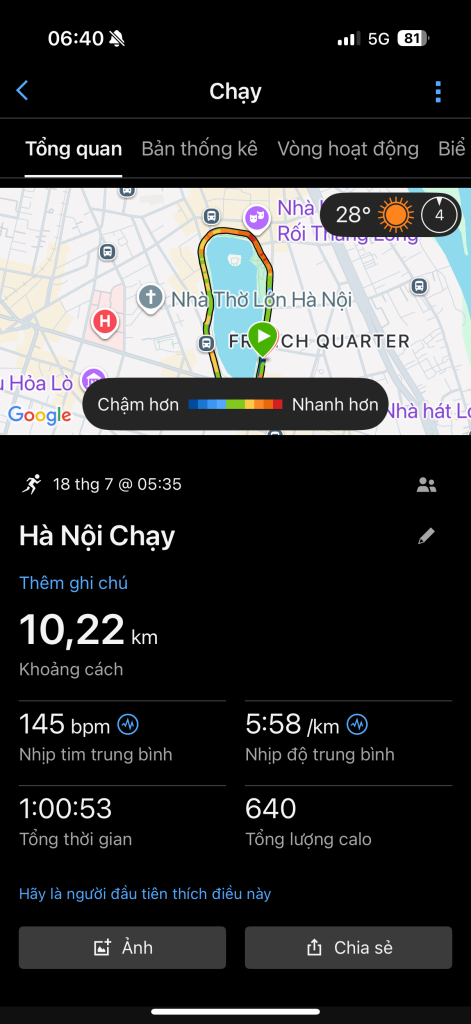471x1024 pixels.
Task: Open pace info icon beside 5:58 /km
Action: coord(357,724)
